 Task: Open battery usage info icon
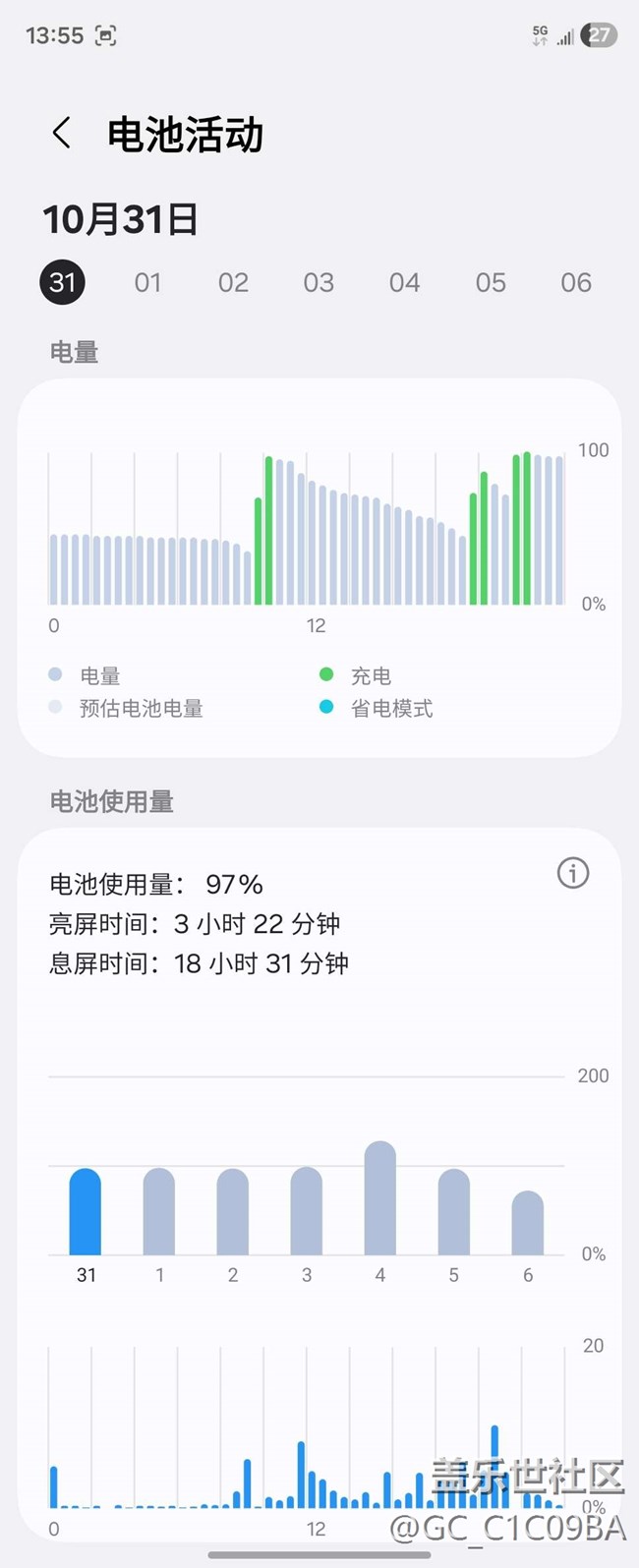pyautogui.click(x=573, y=873)
